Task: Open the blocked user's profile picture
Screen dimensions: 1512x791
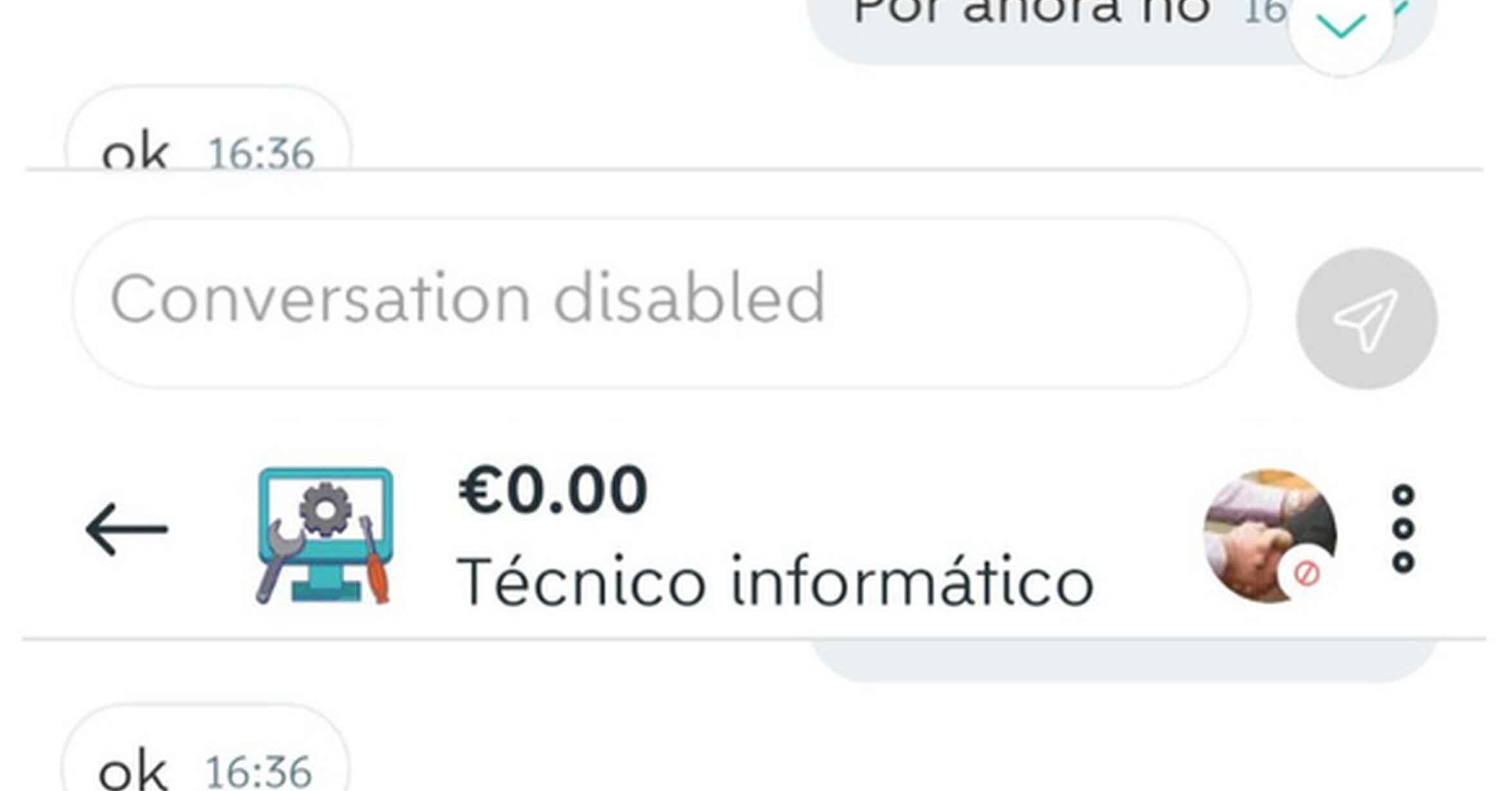Action: (1270, 536)
